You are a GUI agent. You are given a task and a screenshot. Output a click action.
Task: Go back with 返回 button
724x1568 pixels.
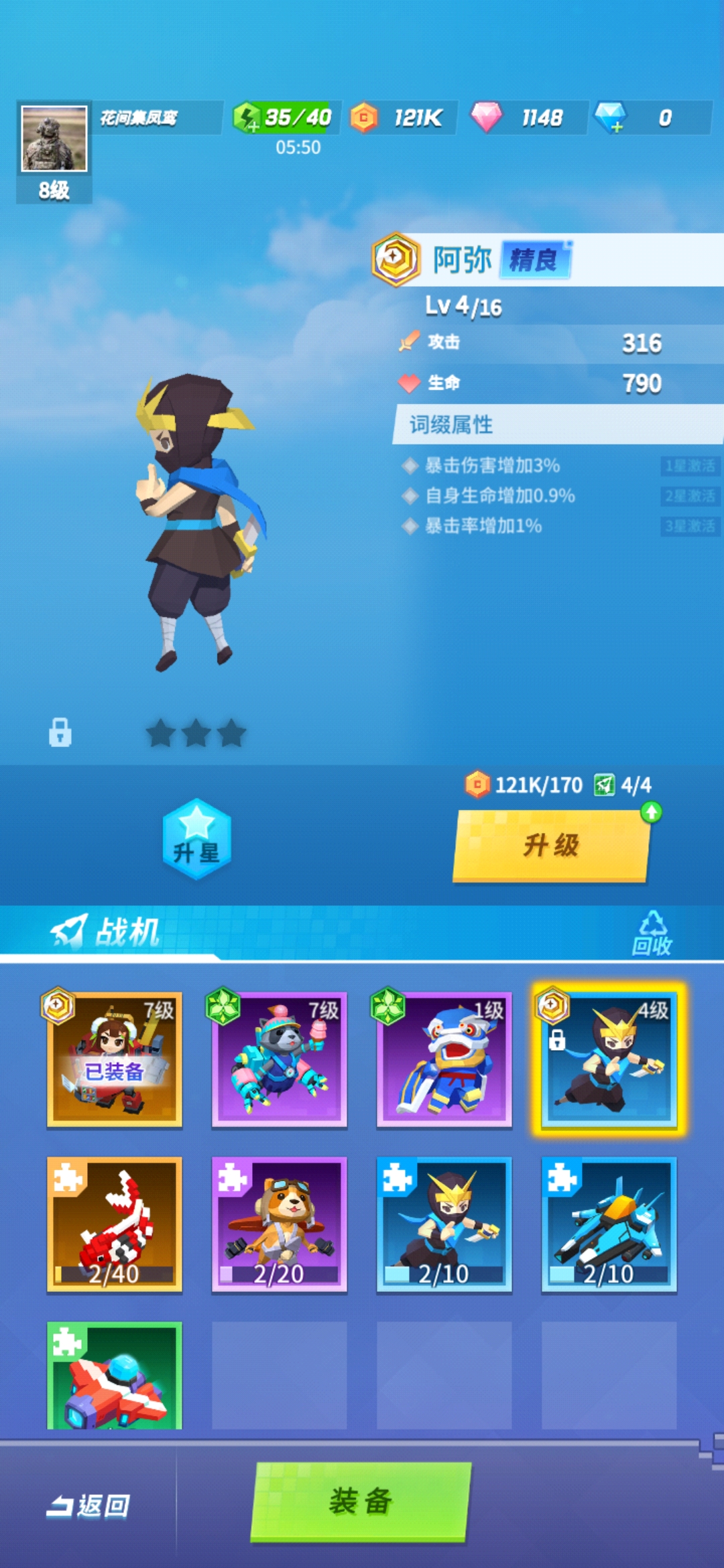(88, 1506)
